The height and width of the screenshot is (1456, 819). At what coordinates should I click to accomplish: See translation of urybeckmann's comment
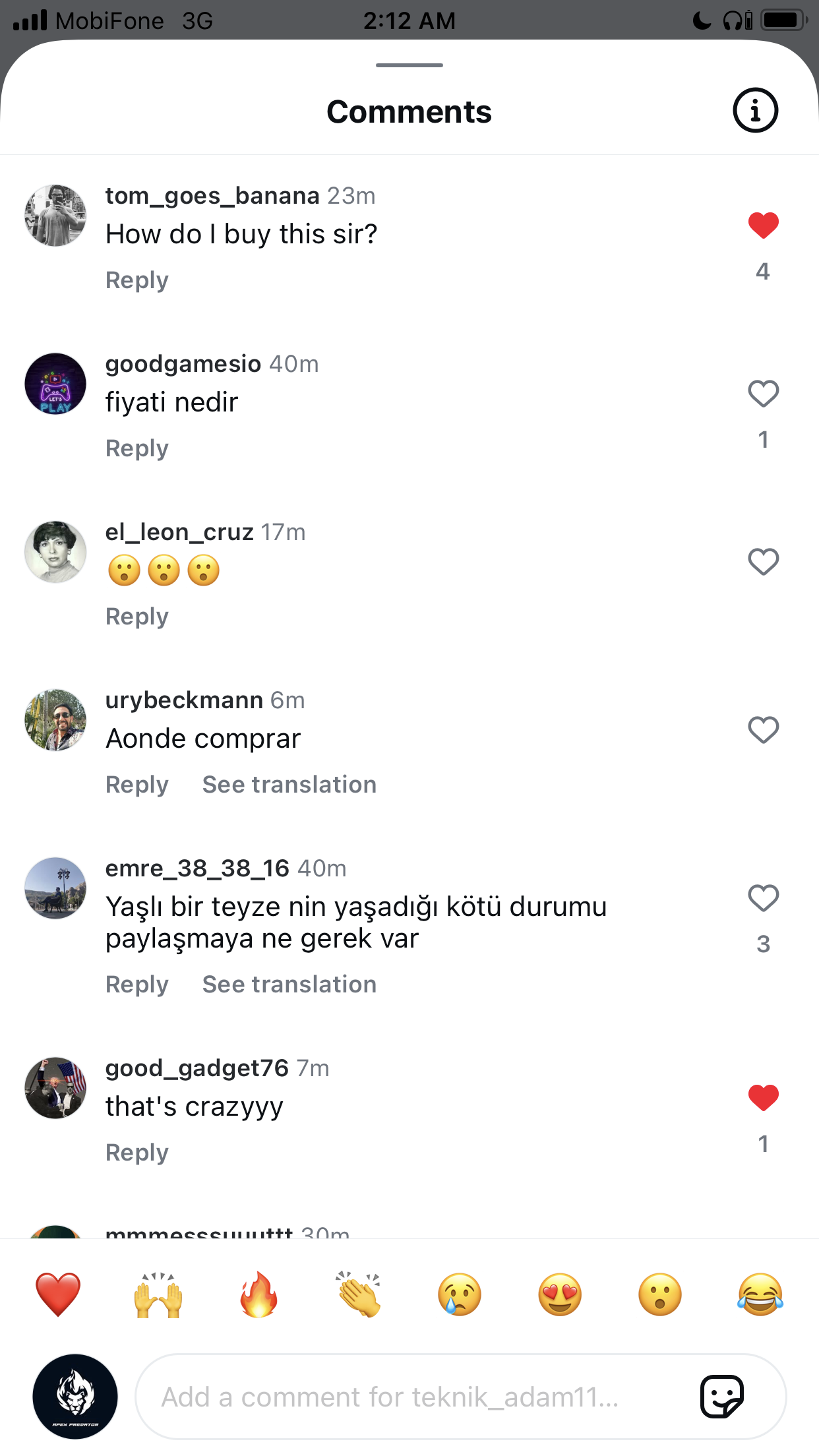pyautogui.click(x=289, y=785)
